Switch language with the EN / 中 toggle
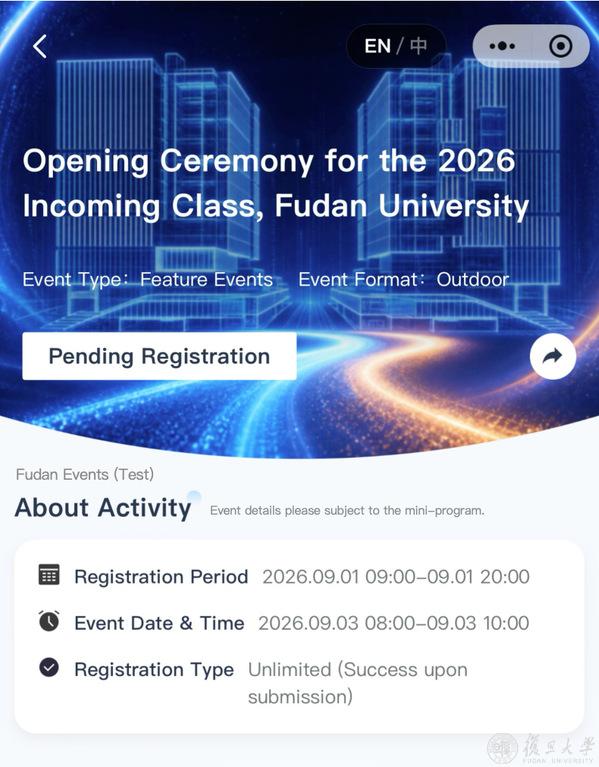The width and height of the screenshot is (599, 767). click(396, 46)
